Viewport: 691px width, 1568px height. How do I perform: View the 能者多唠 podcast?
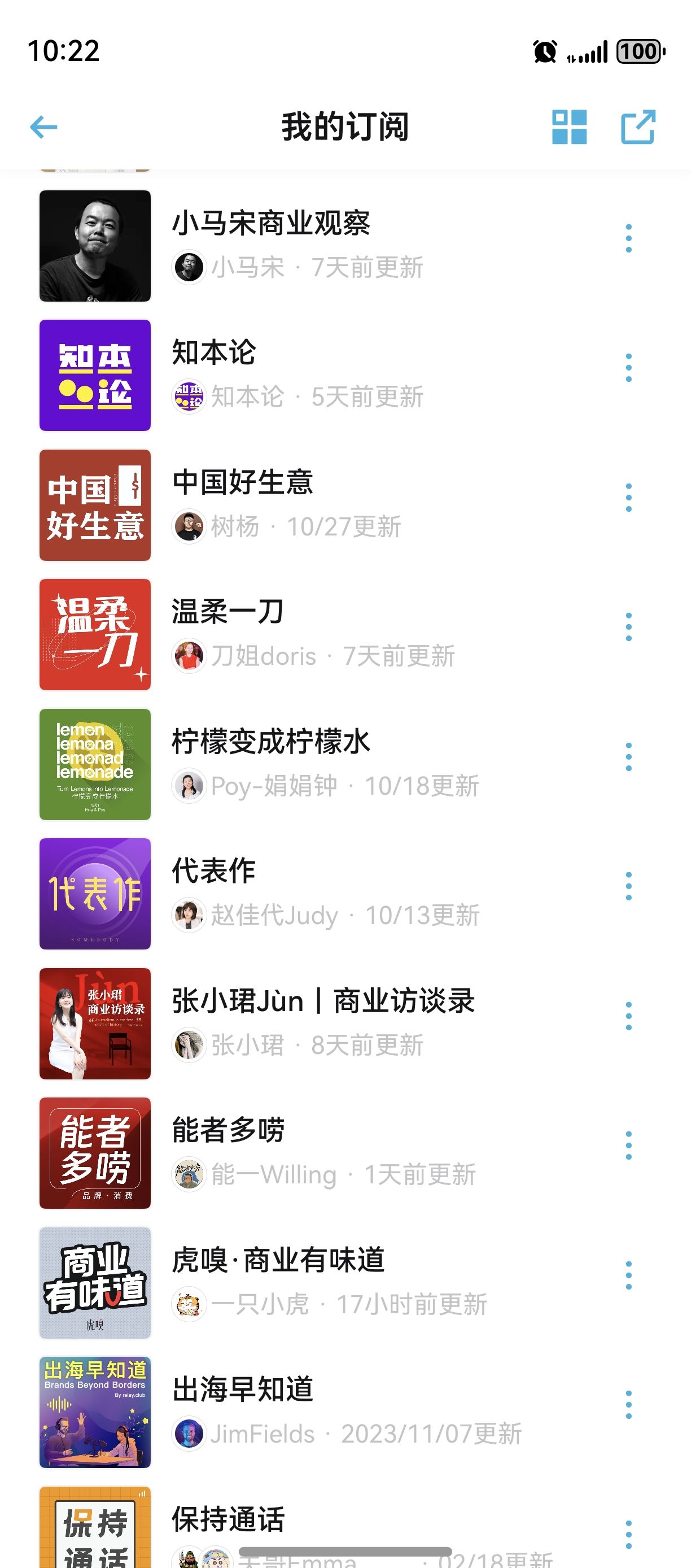[229, 1130]
